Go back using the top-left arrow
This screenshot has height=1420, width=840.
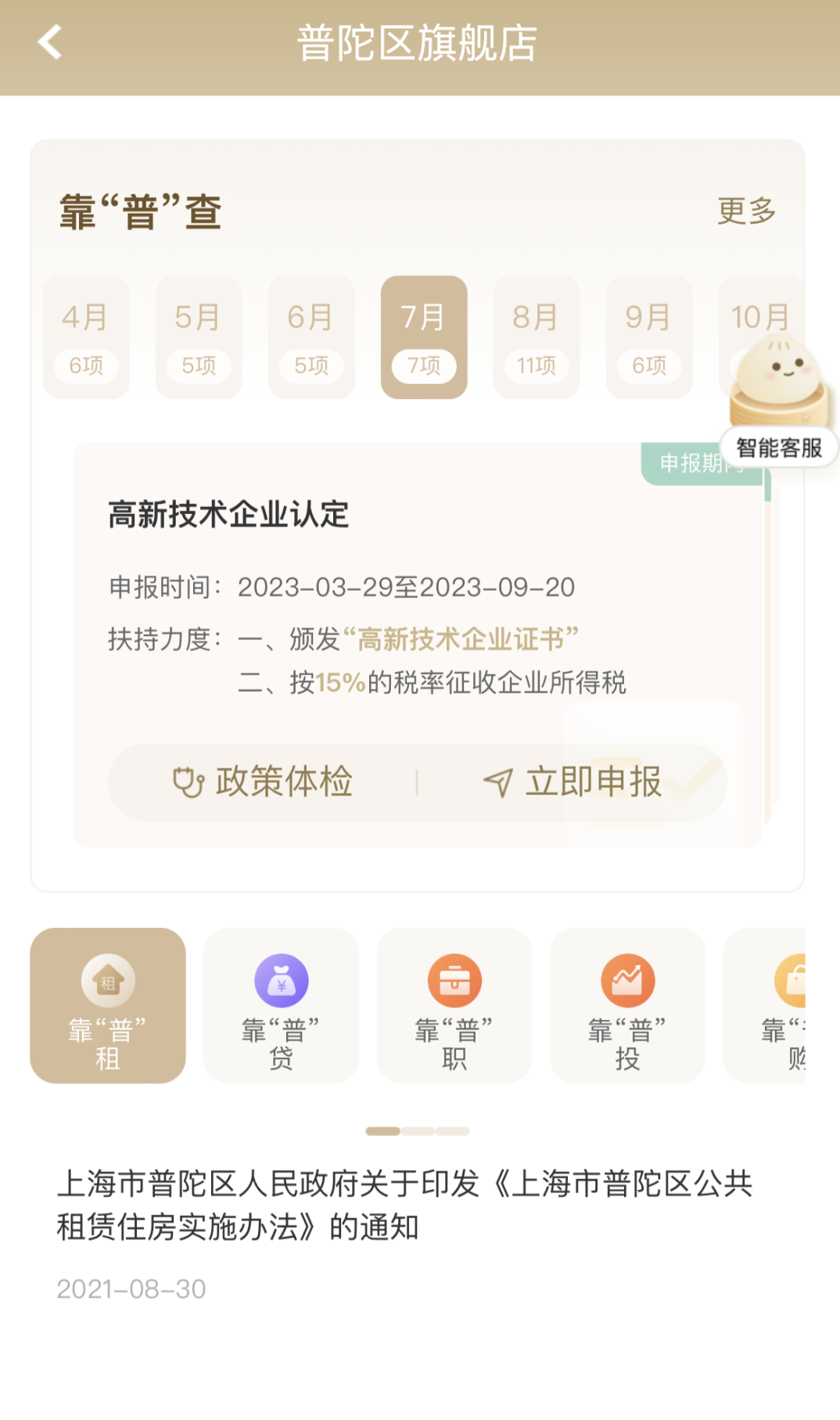[50, 42]
